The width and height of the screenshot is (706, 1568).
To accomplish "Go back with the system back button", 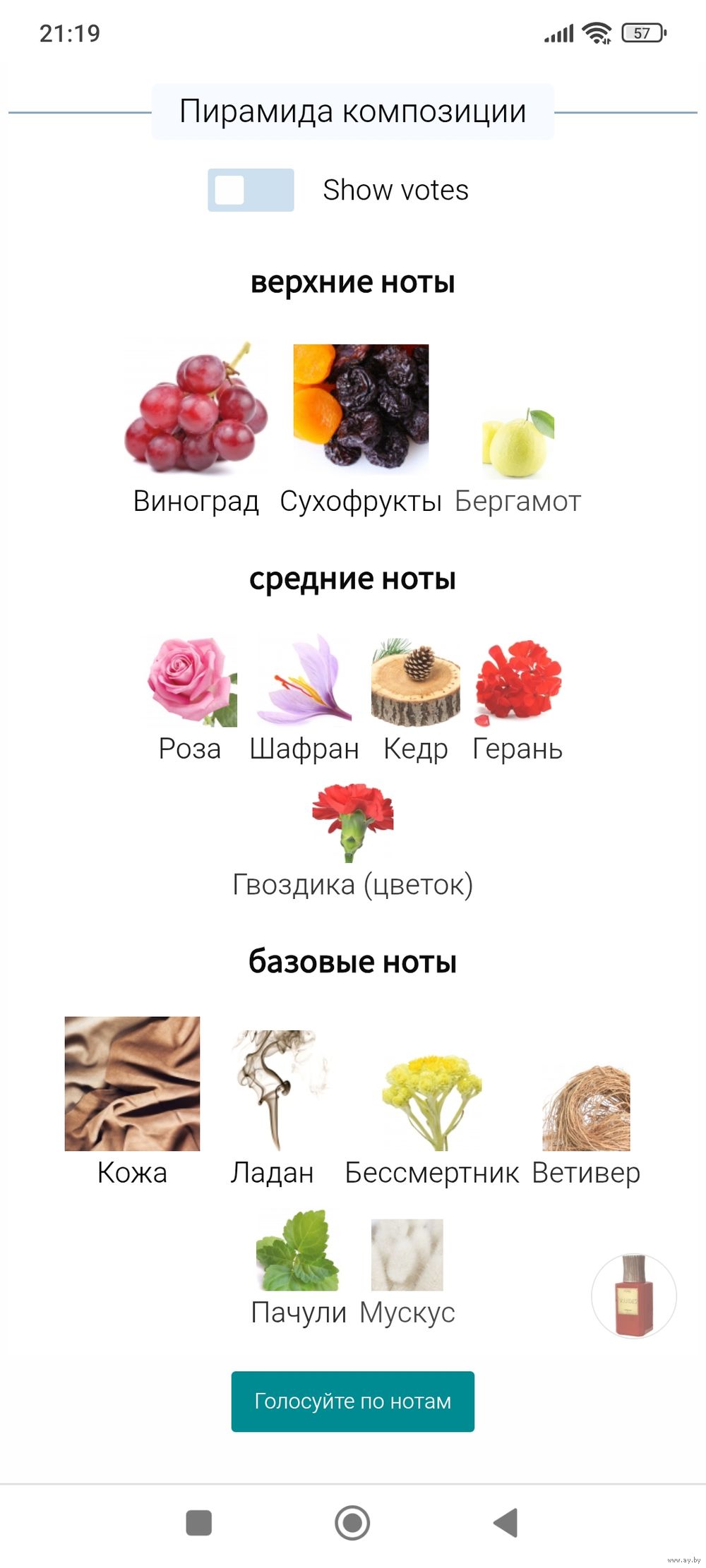I will click(x=505, y=1522).
